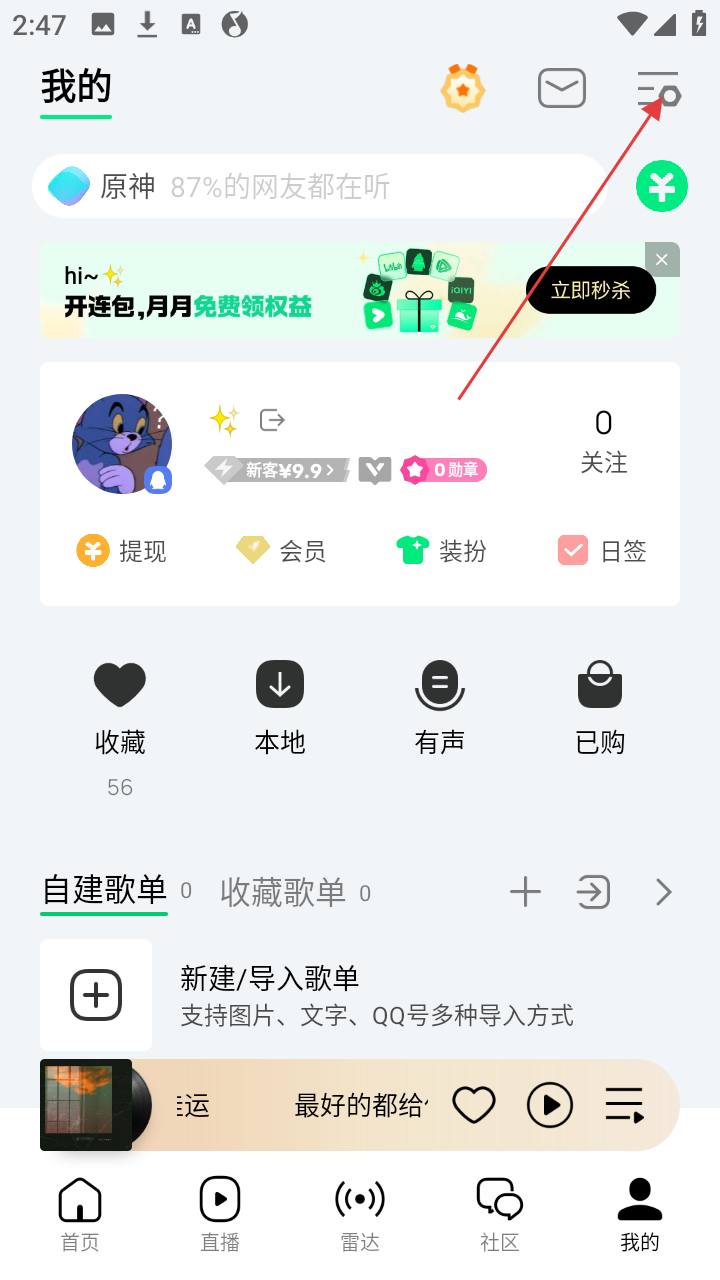This screenshot has width=720, height=1280.
Task: Open the message inbox envelope
Action: tap(562, 89)
